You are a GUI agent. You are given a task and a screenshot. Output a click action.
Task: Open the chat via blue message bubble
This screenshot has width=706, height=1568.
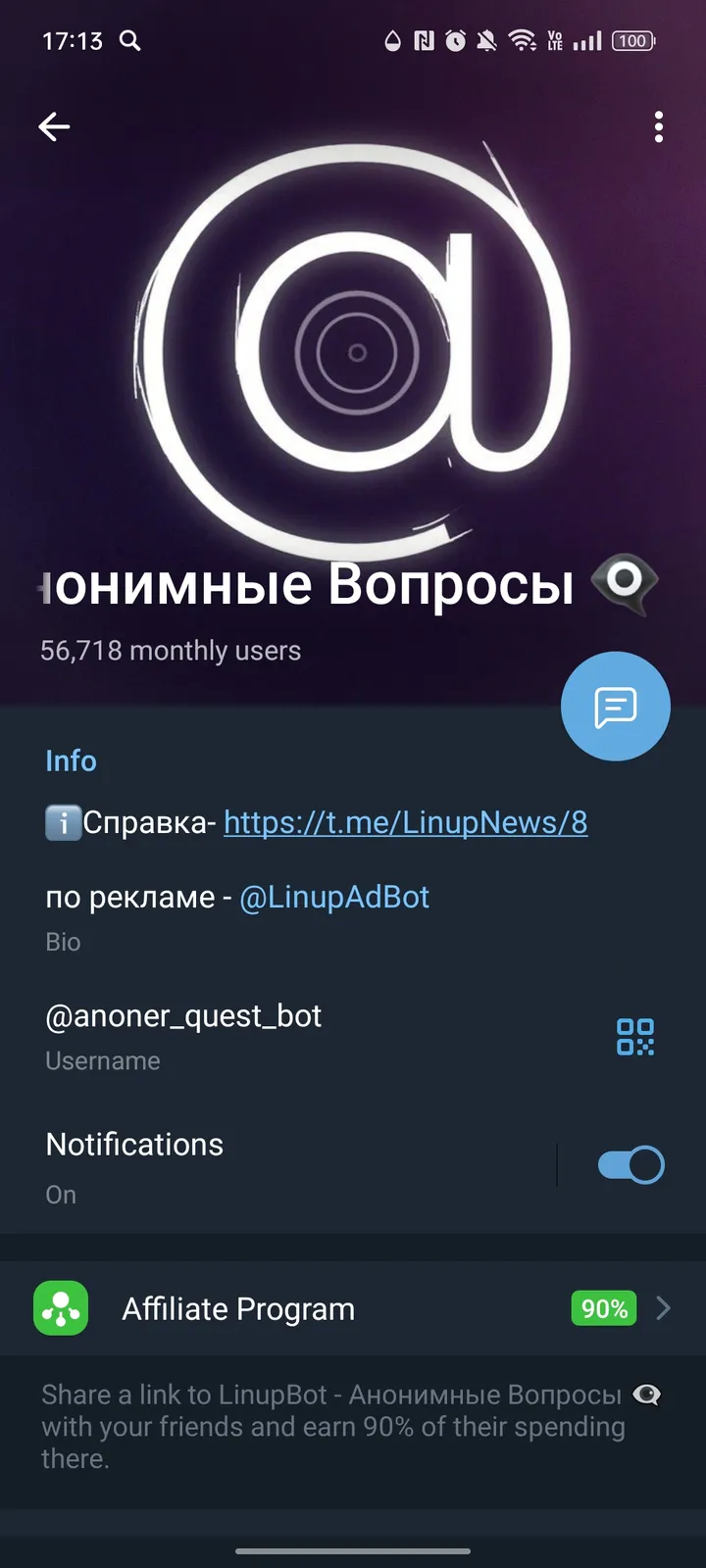click(615, 706)
